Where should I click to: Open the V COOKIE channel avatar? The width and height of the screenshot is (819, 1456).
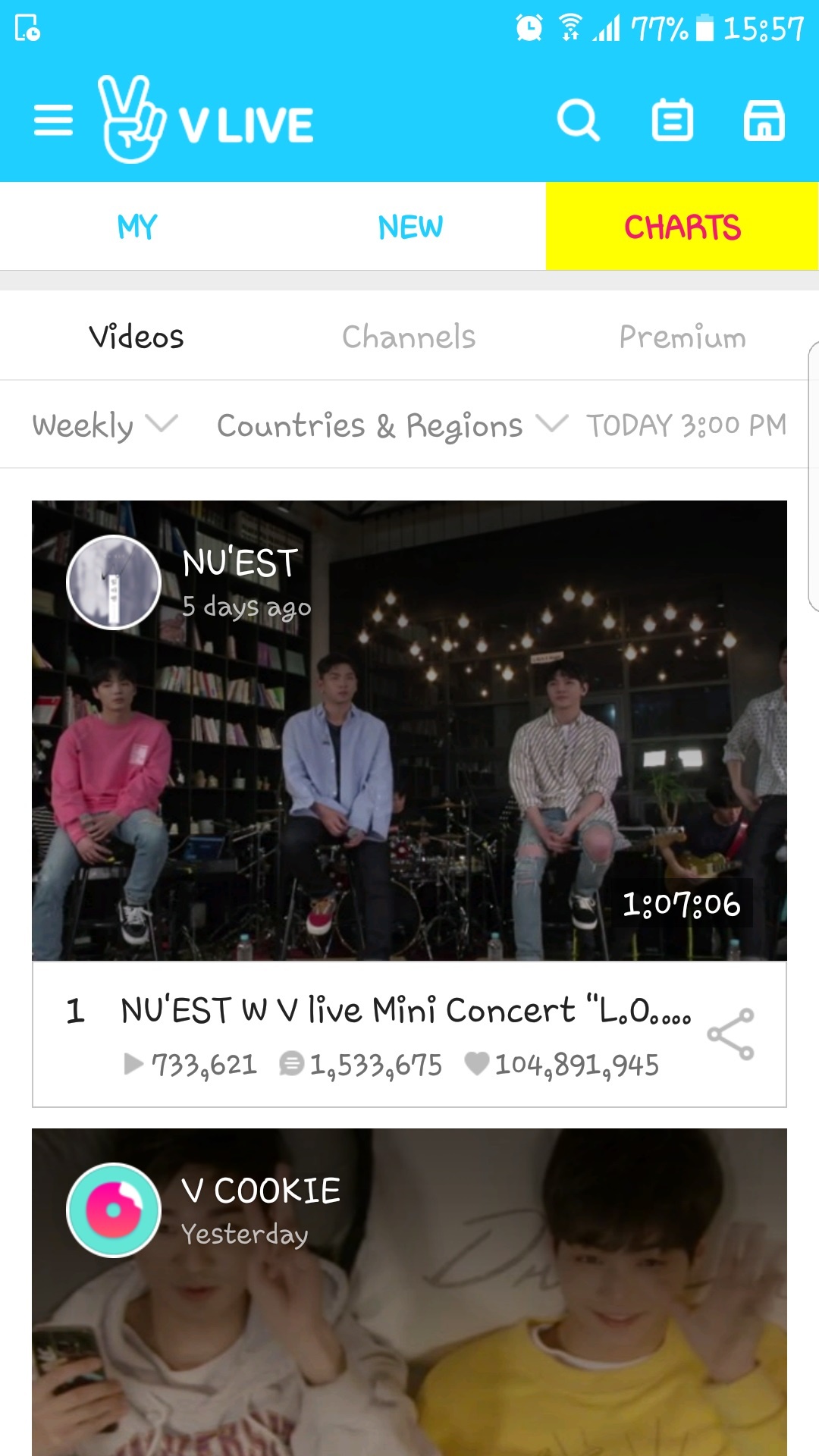point(114,1210)
